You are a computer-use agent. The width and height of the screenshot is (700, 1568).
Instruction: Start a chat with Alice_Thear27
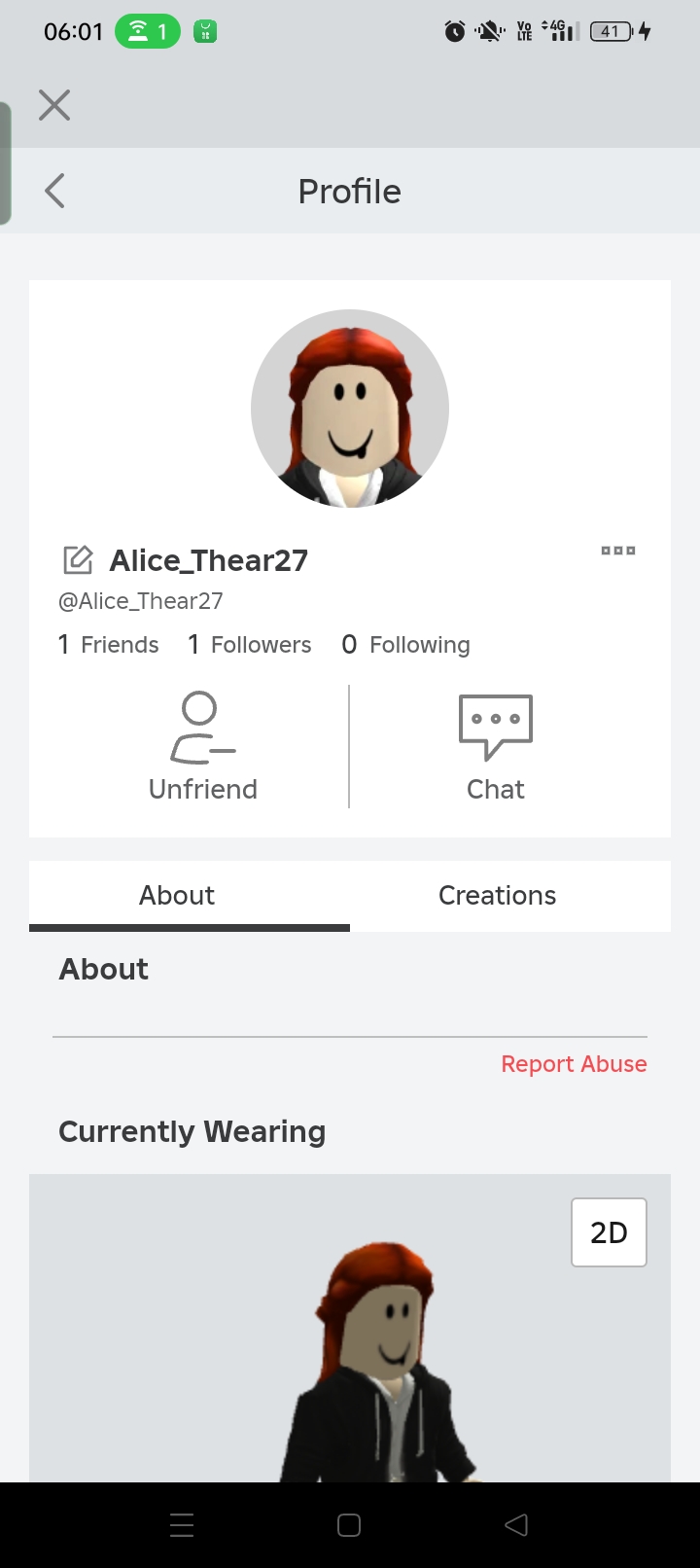496,747
